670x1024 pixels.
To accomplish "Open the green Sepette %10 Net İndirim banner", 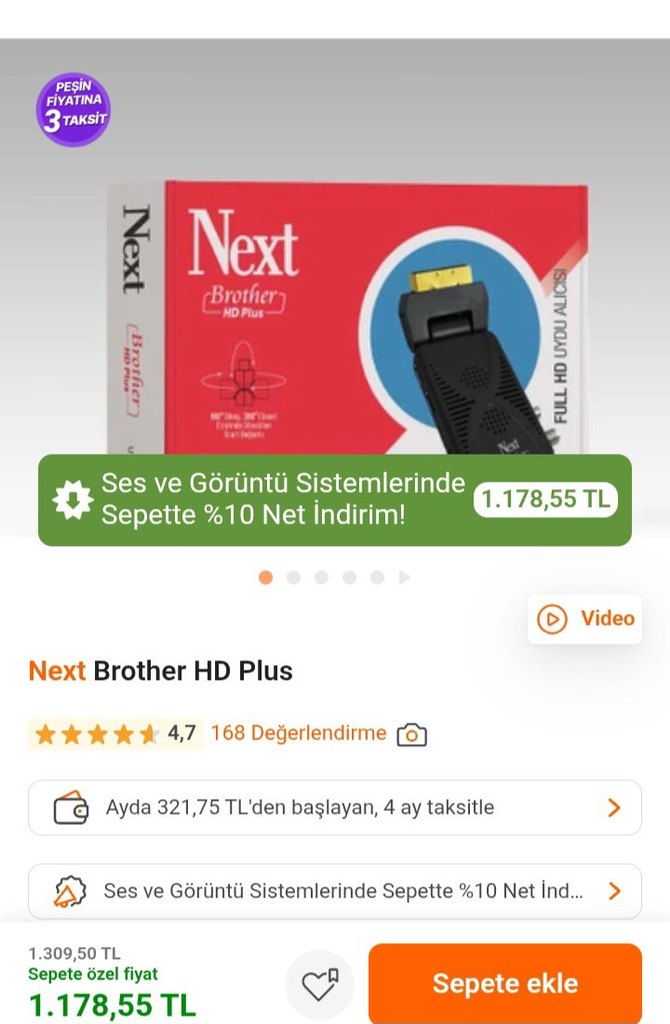I will coord(335,500).
